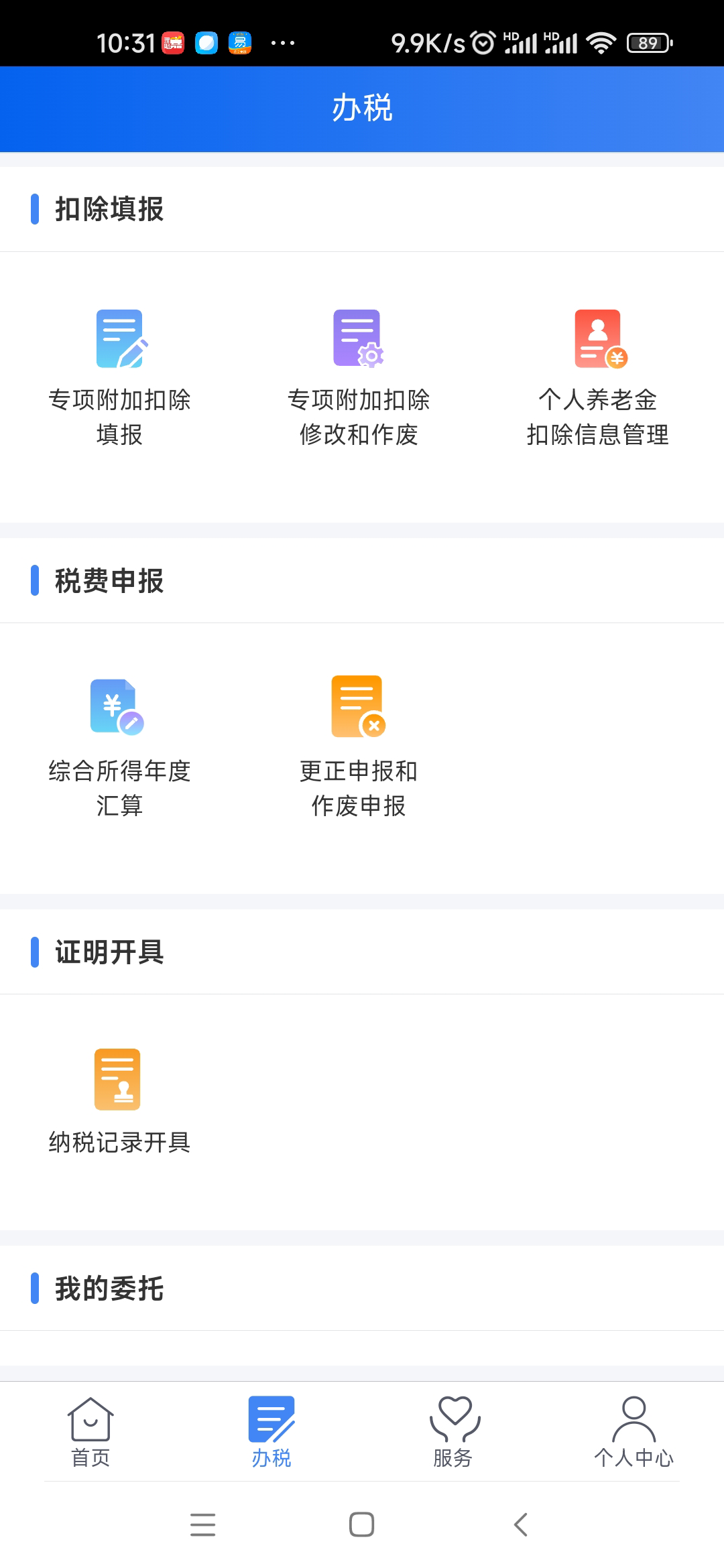Switch to the 首页 tab

click(90, 1431)
